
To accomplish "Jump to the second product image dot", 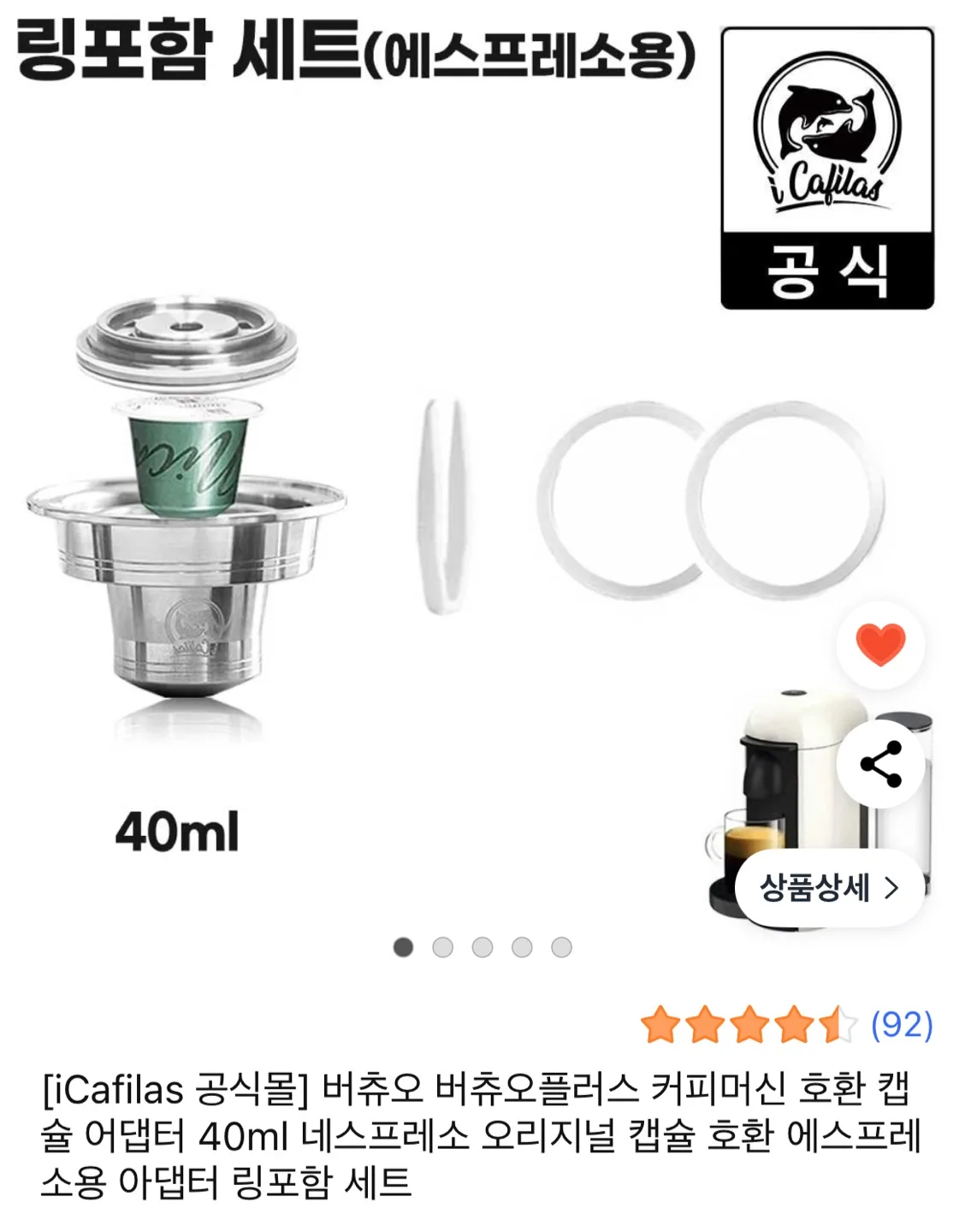I will (442, 947).
